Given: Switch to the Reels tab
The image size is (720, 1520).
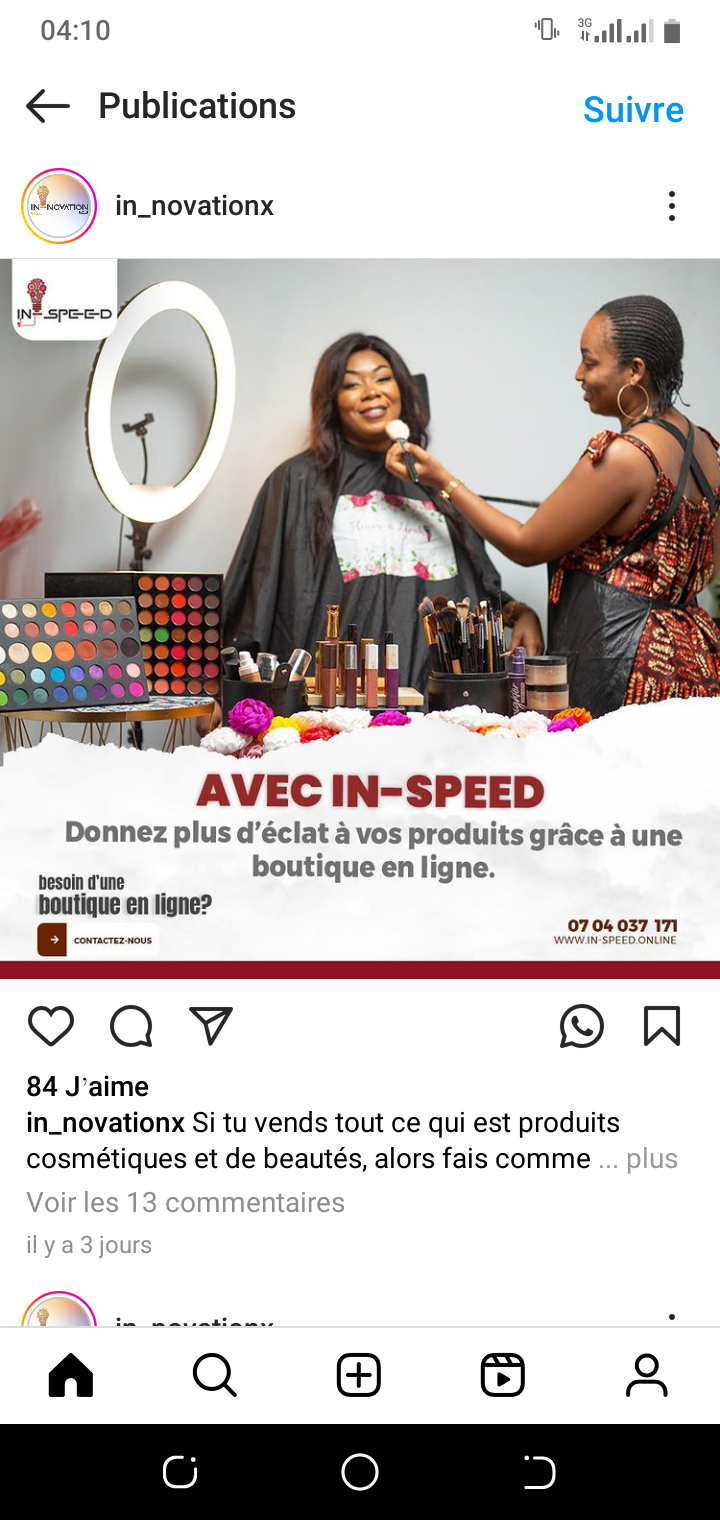Looking at the screenshot, I should point(503,1376).
